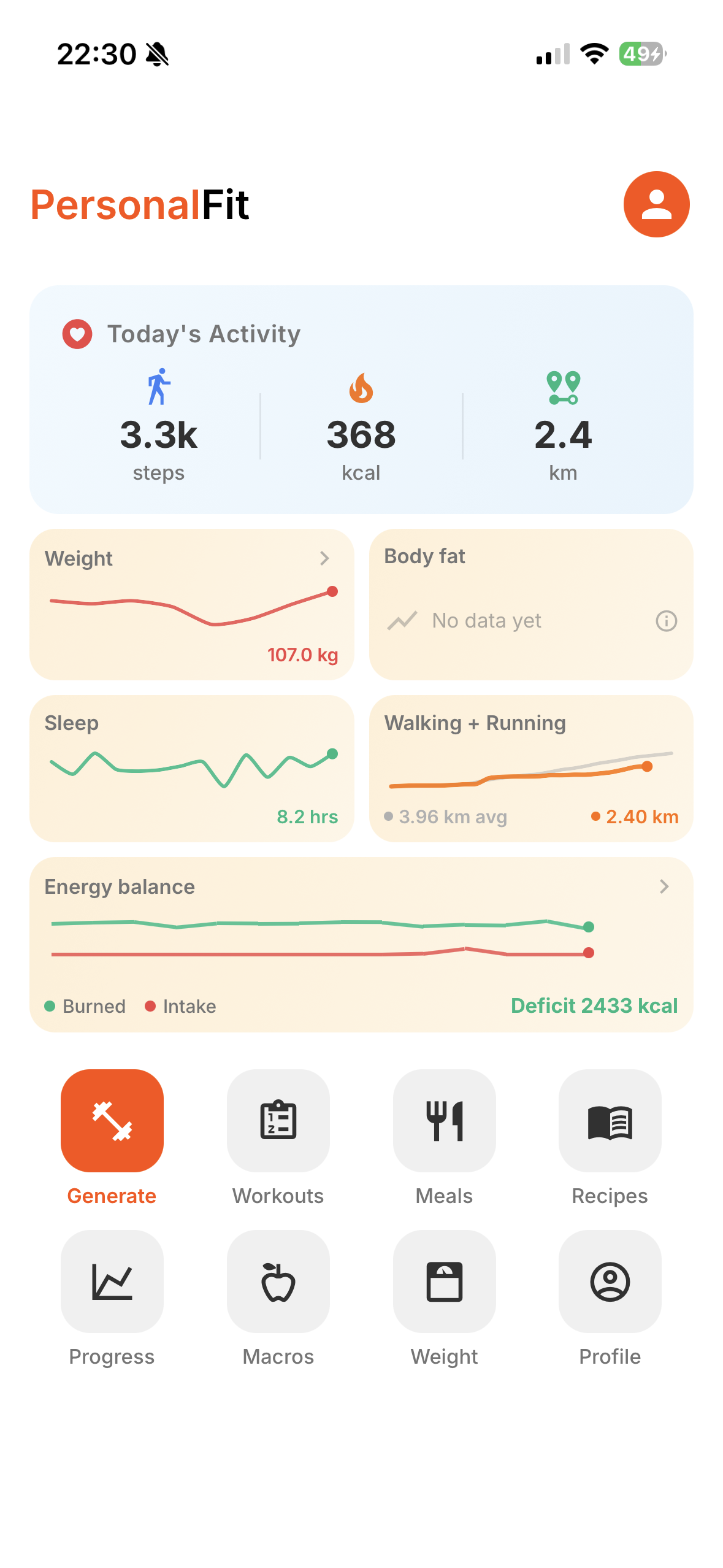Open the Generate workout tool
The height and width of the screenshot is (1568, 723).
click(x=112, y=1121)
